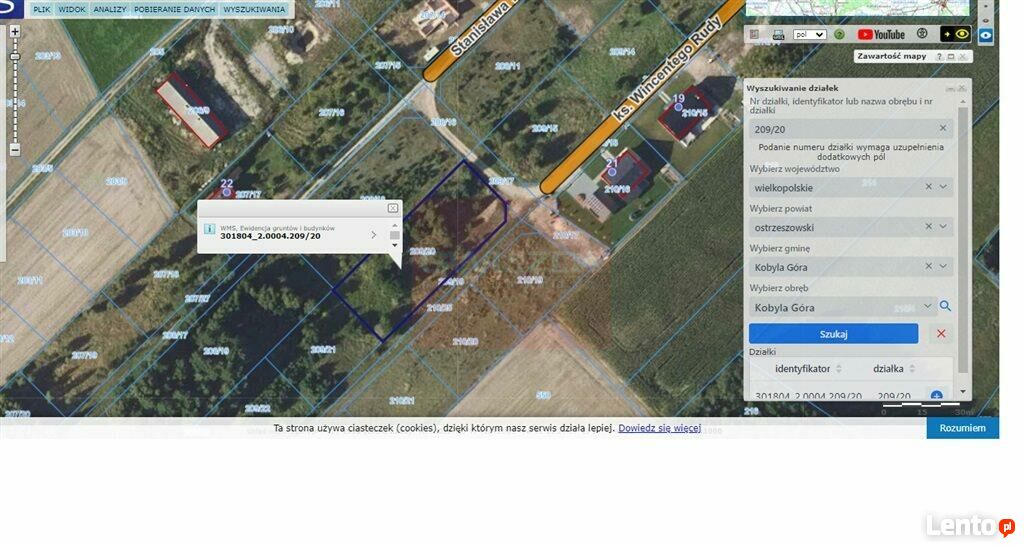Open the Dowiedz się więcej link
The height and width of the screenshot is (546, 1024).
659,428
